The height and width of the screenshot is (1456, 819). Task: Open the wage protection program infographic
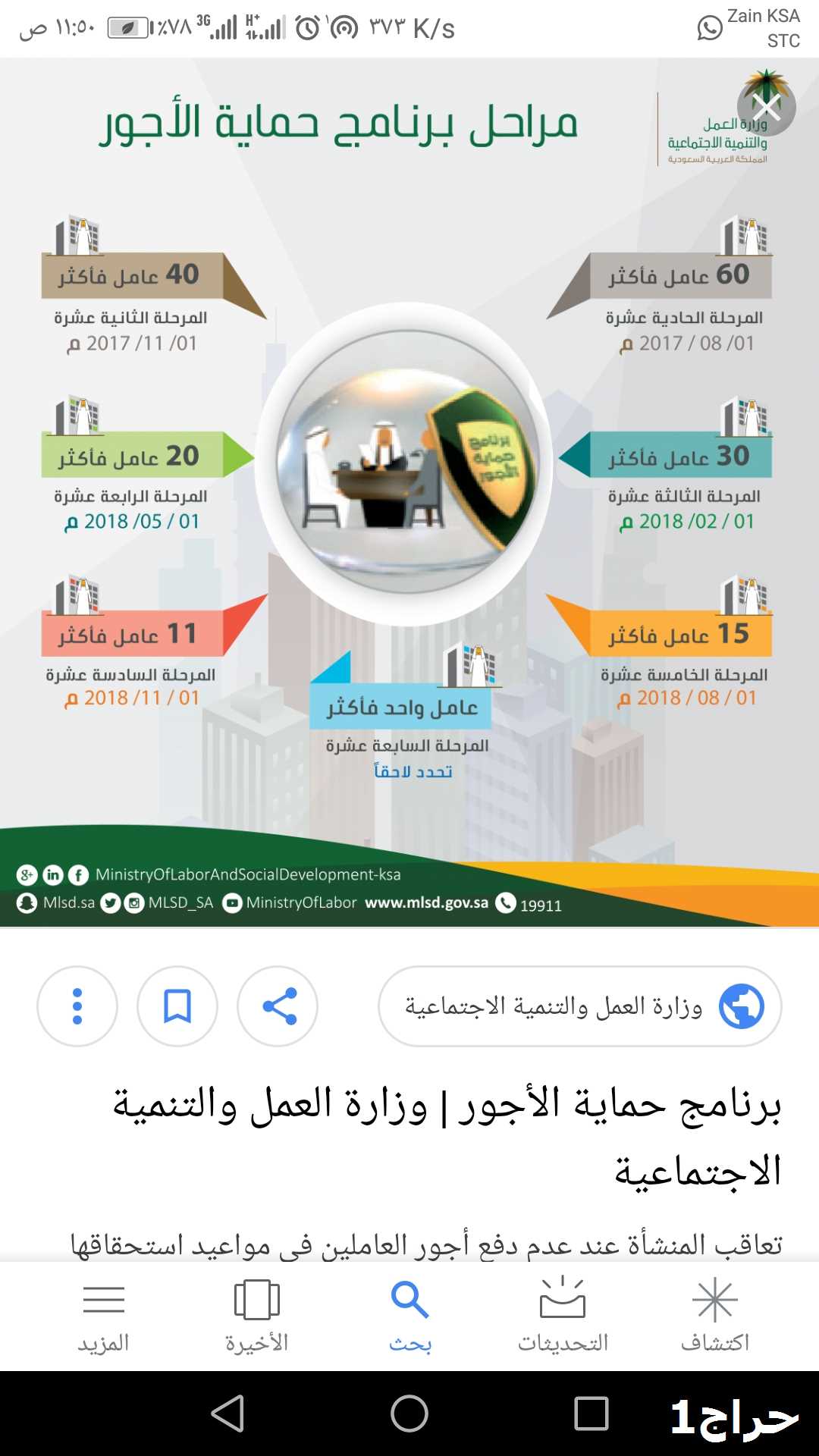point(409,493)
